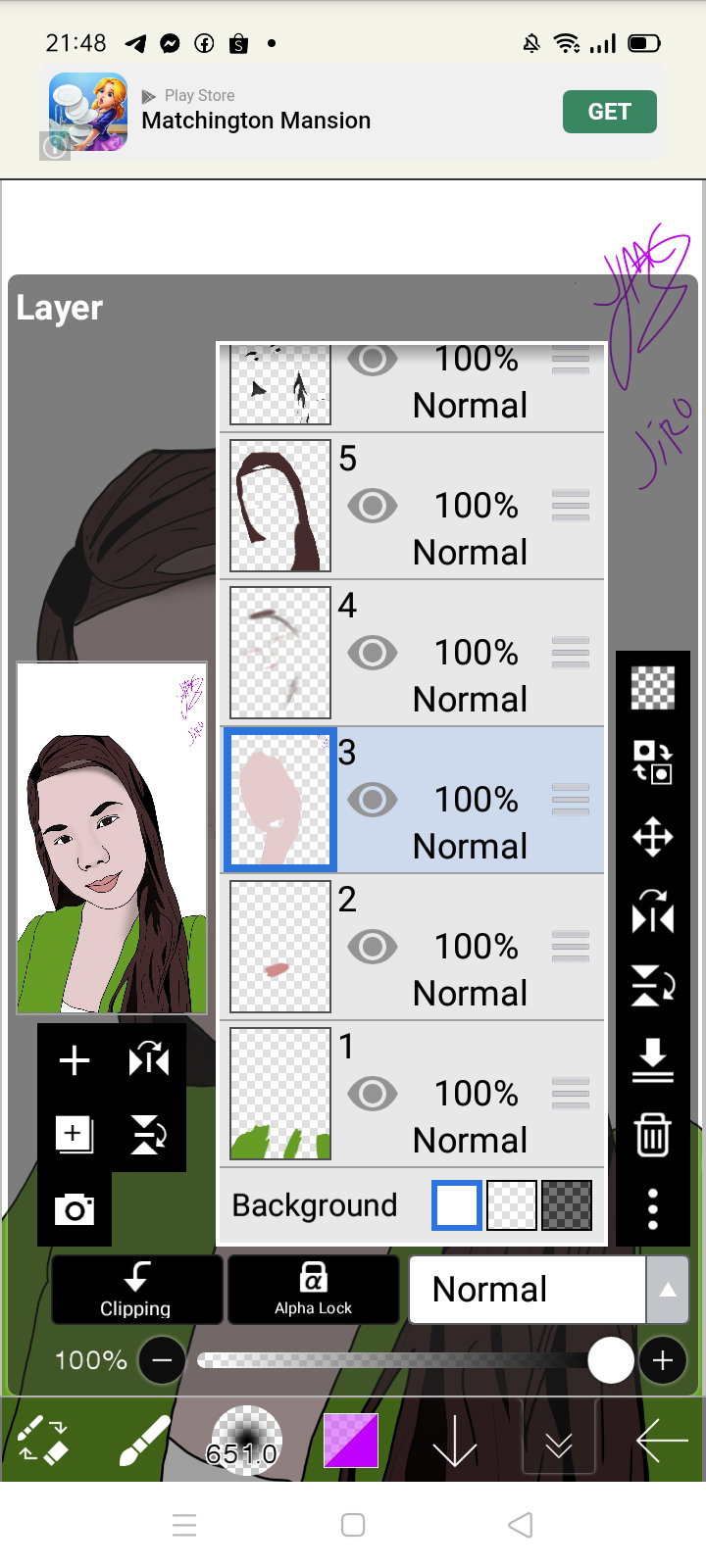Turn on Alpha Lock
The image size is (706, 1568).
coord(313,1290)
